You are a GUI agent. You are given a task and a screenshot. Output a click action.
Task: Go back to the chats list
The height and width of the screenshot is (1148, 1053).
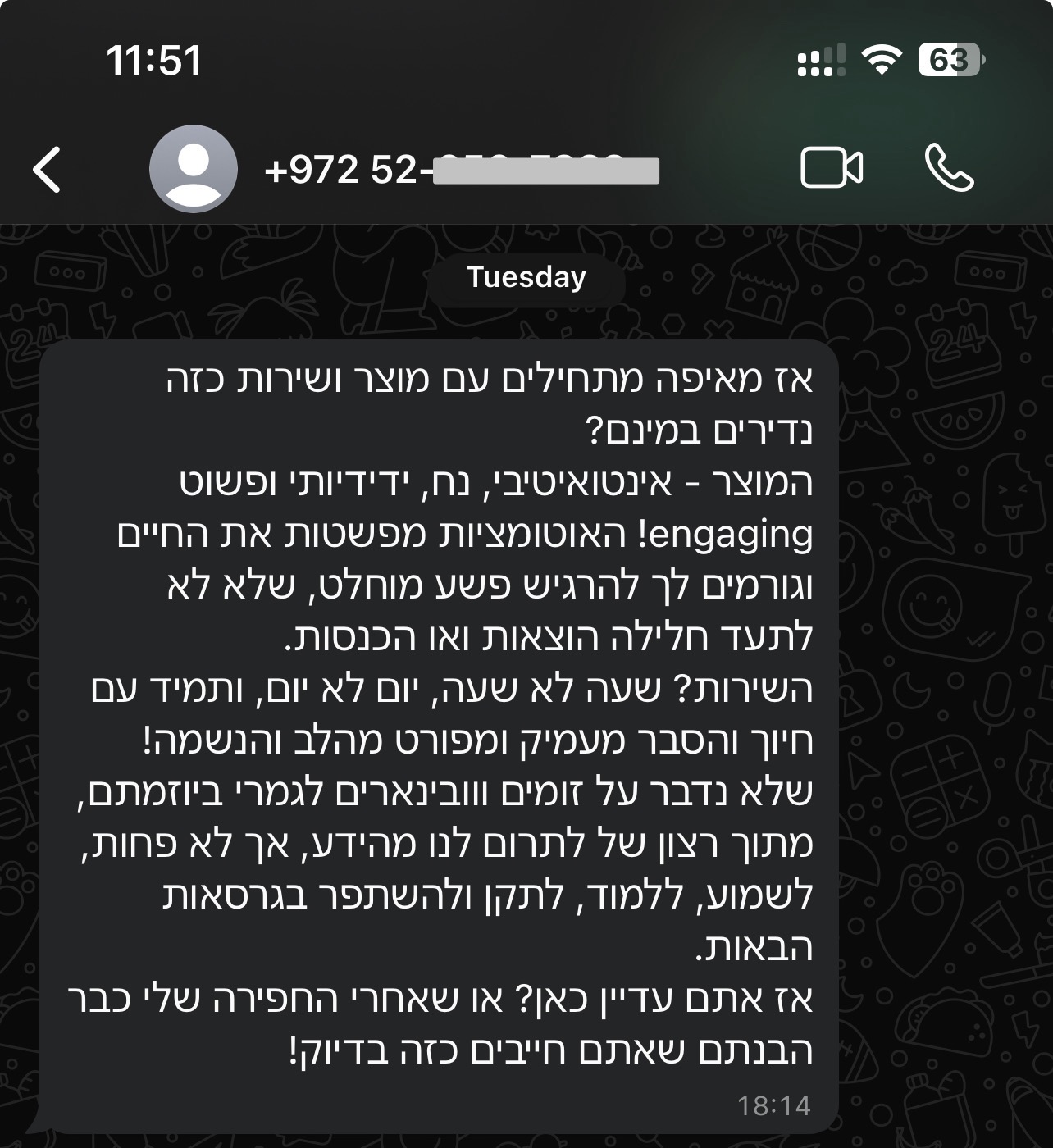coord(47,170)
